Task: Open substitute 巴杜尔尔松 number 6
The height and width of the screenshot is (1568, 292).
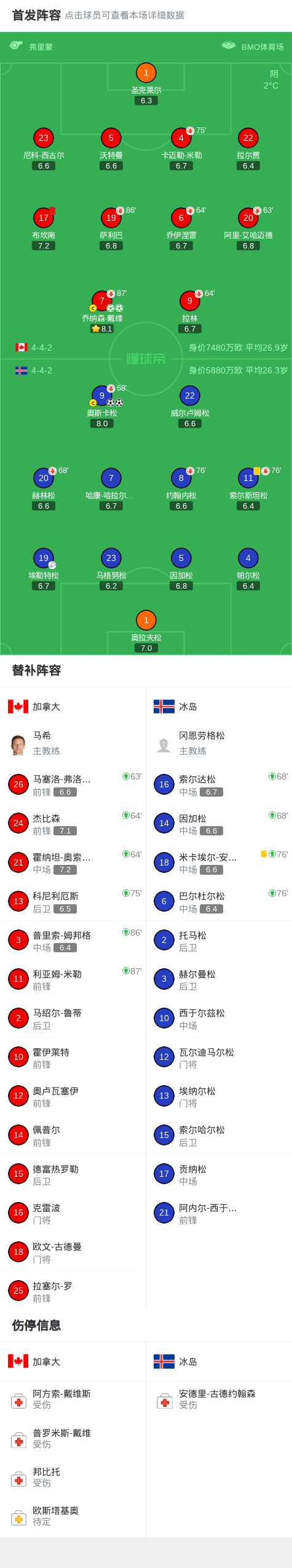Action: (x=219, y=902)
